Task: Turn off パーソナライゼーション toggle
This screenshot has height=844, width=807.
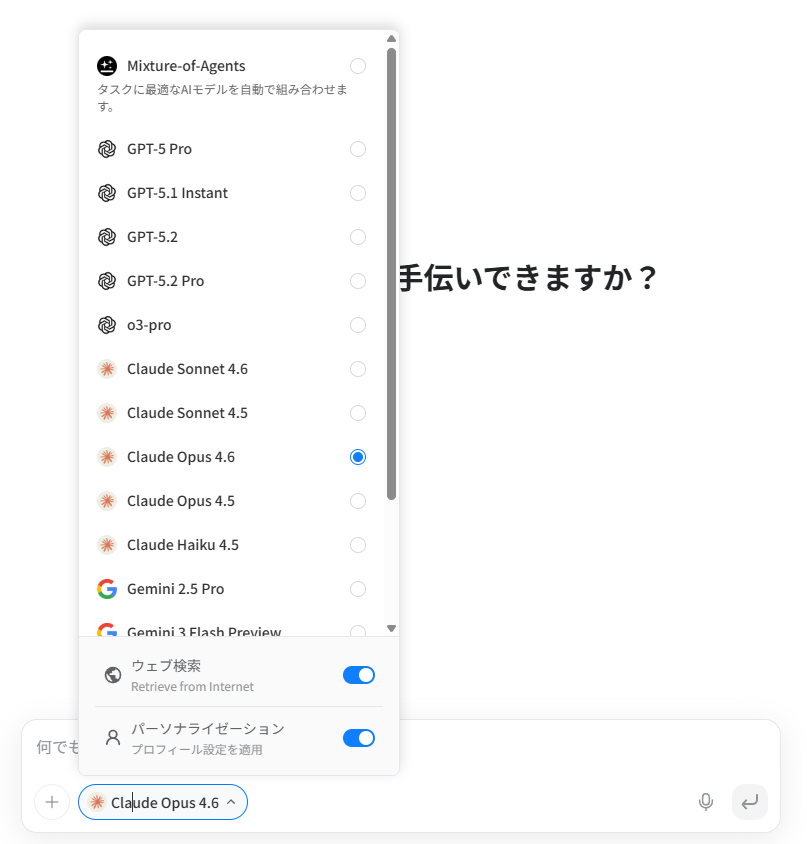Action: [358, 738]
